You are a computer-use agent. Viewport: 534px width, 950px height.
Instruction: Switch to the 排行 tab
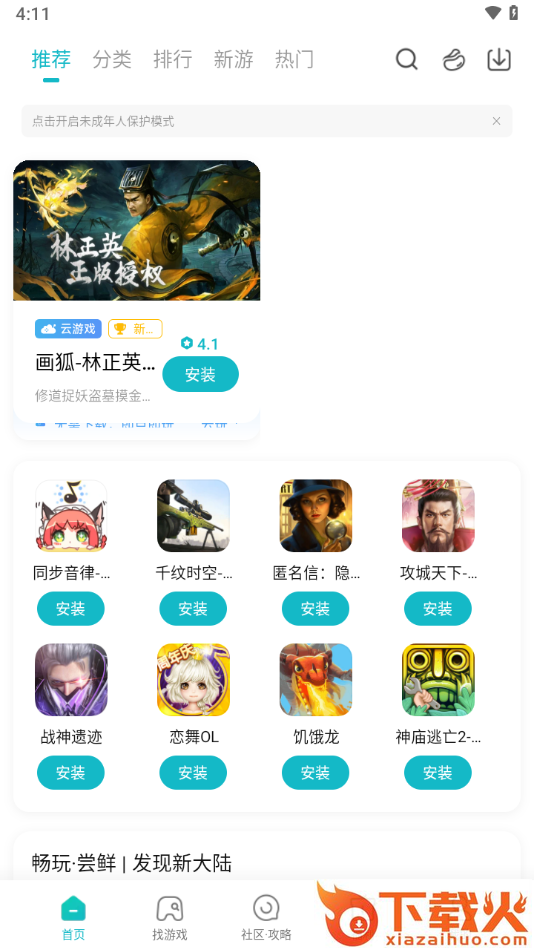point(173,59)
